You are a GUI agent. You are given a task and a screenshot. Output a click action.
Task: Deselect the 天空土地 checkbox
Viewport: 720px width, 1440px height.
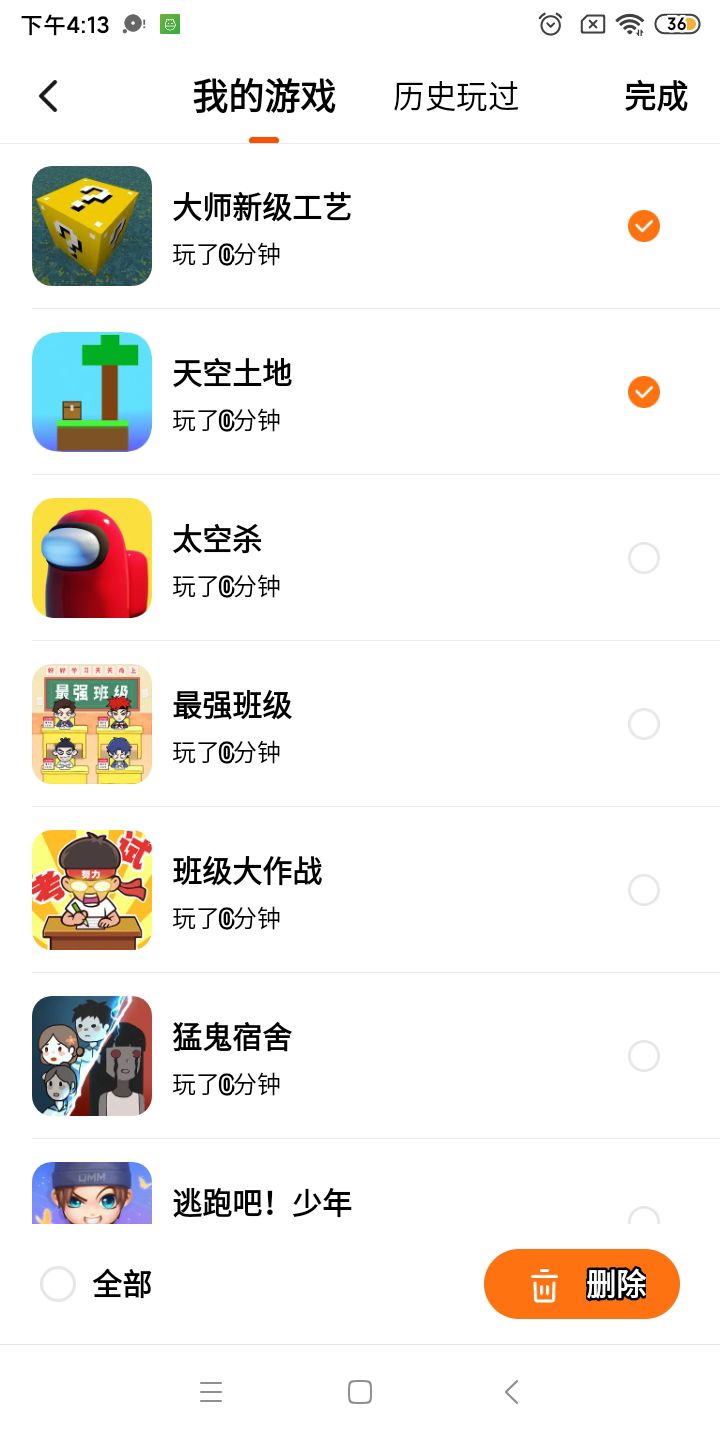(x=644, y=393)
